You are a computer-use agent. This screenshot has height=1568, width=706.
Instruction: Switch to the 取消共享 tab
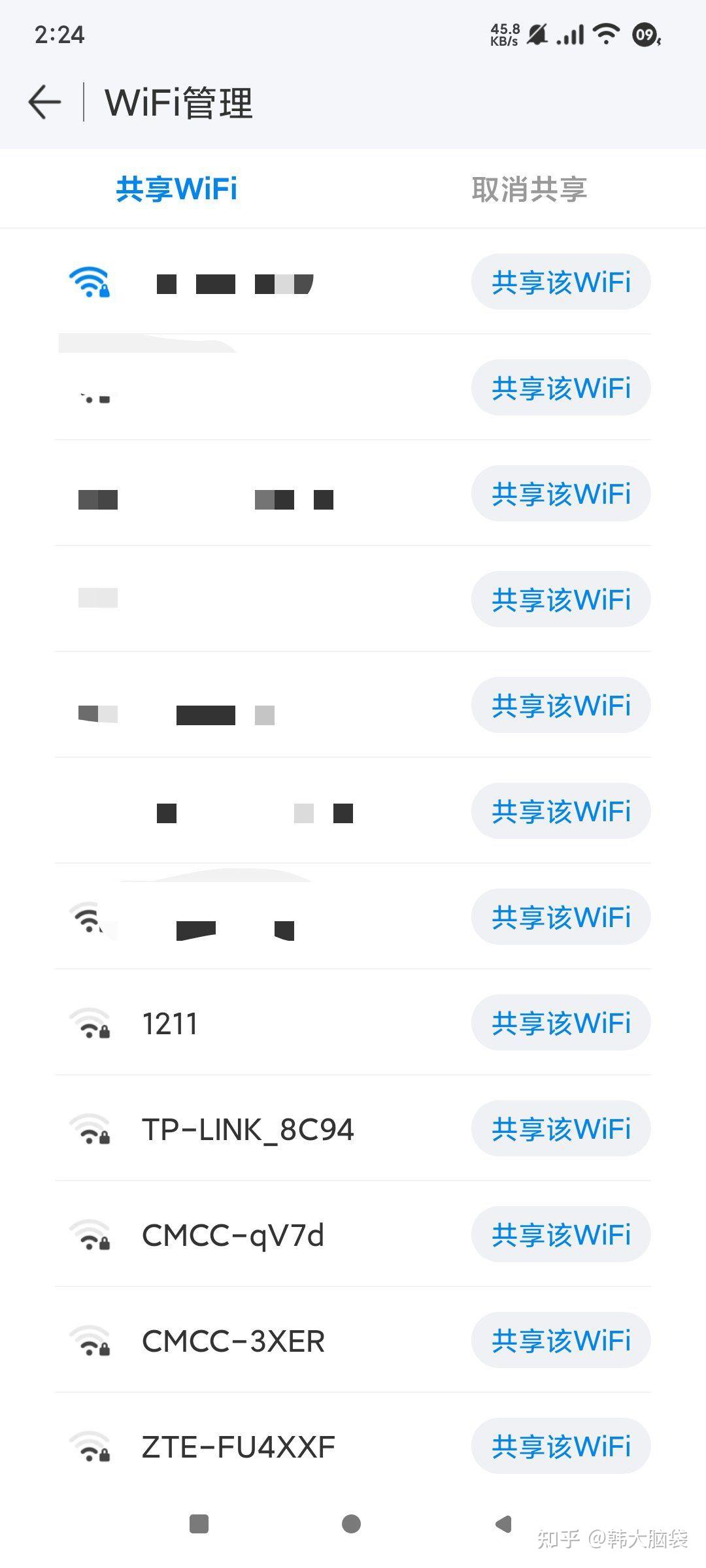tap(528, 189)
